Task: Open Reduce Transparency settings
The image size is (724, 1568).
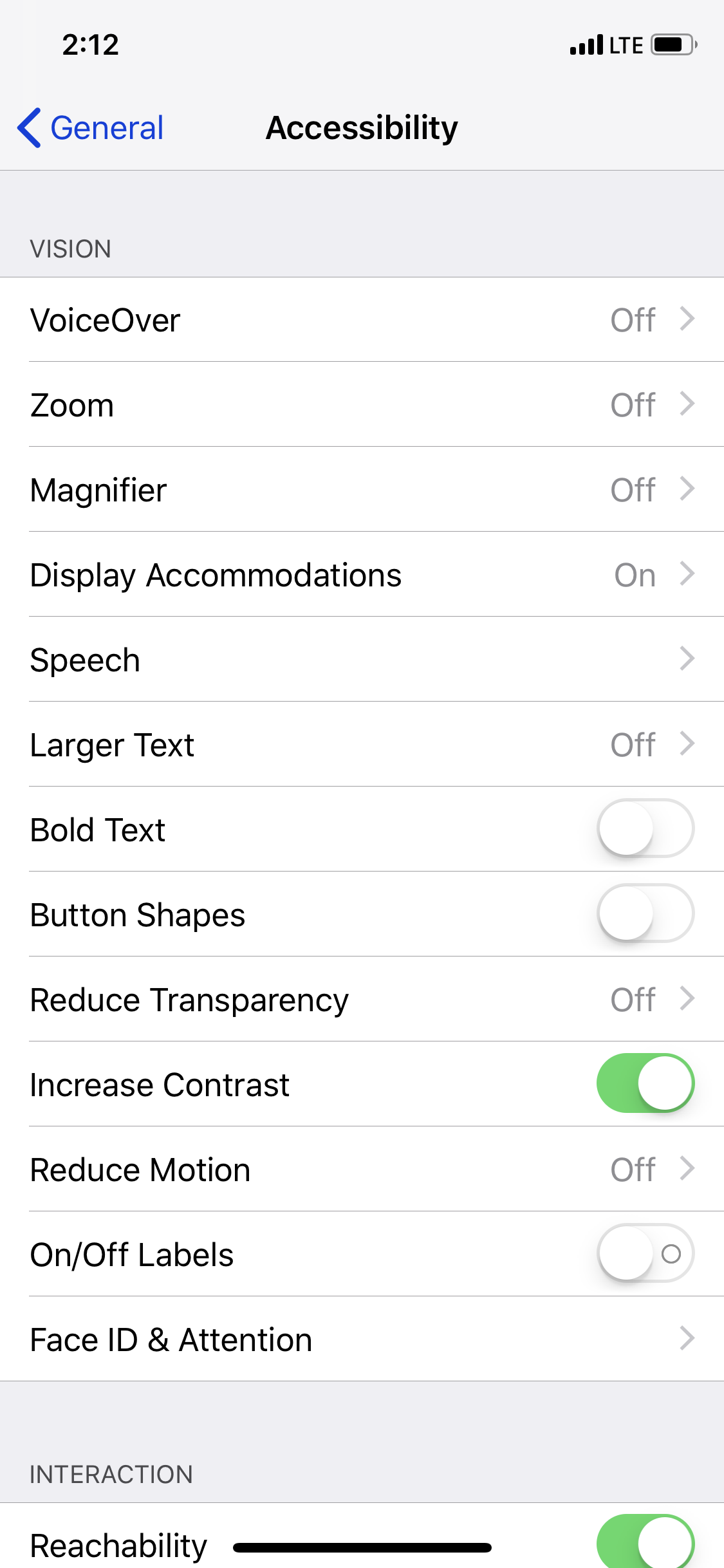Action: [x=362, y=1000]
